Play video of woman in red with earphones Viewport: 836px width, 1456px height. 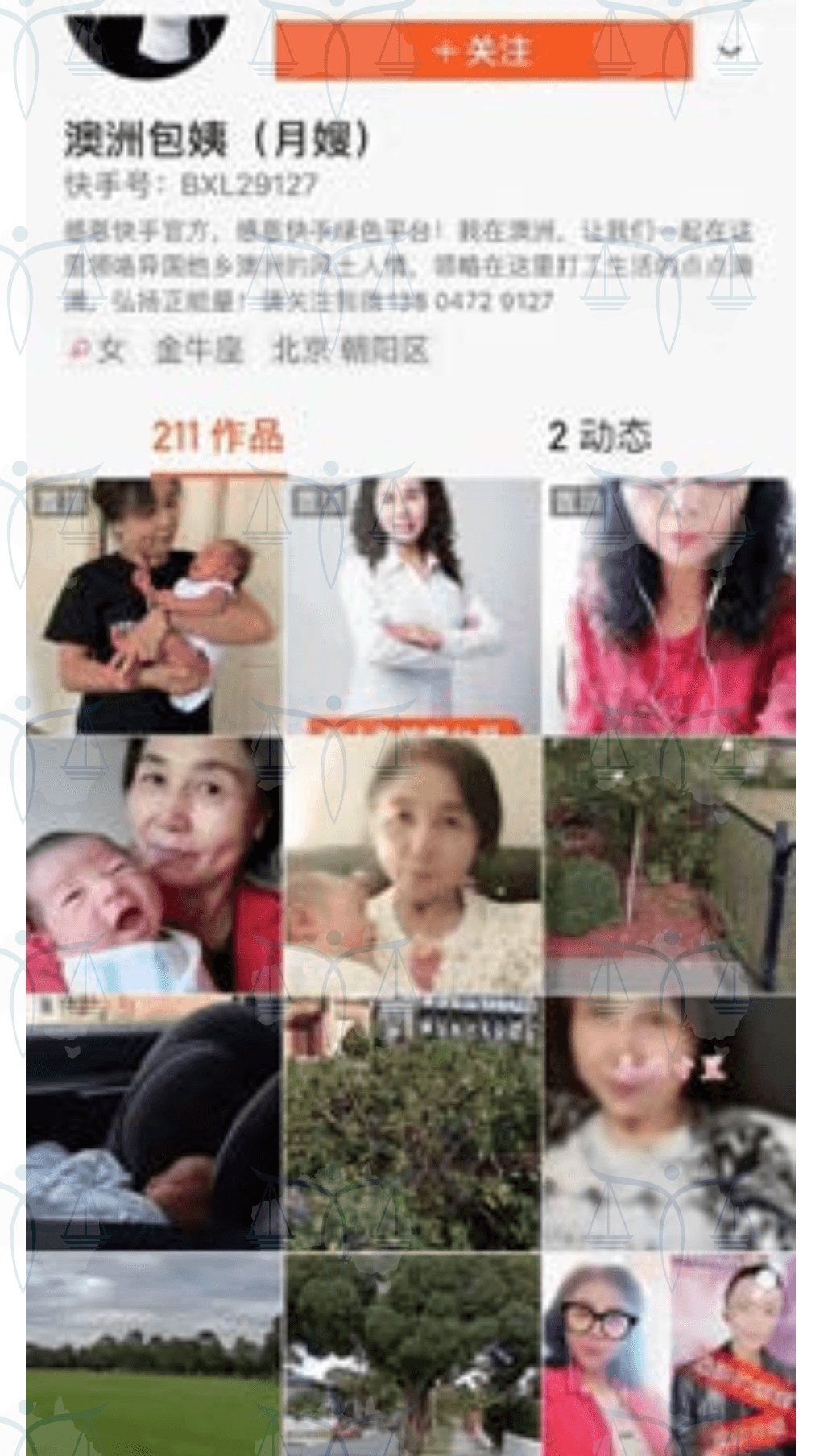(669, 606)
